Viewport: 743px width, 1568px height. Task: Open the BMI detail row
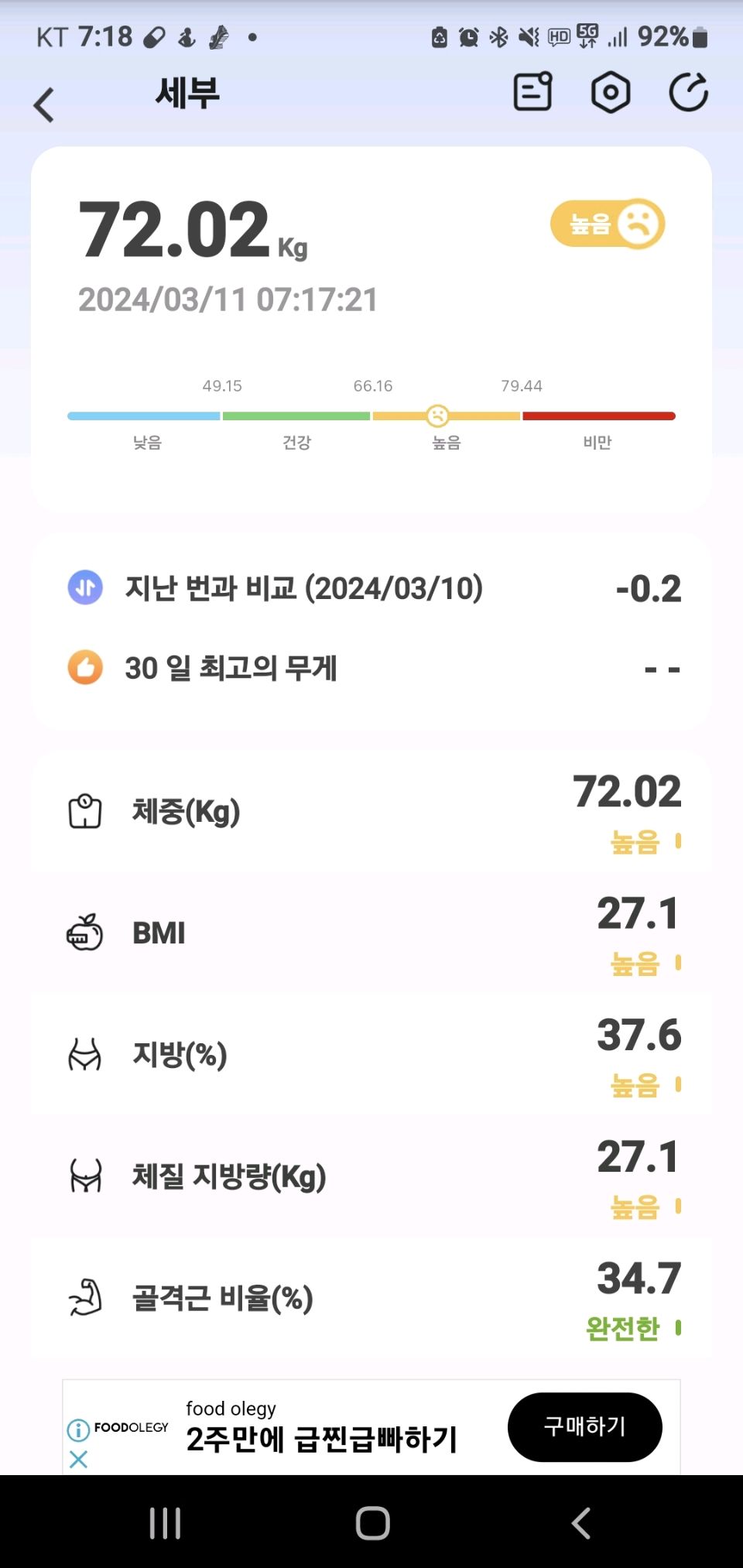[371, 933]
